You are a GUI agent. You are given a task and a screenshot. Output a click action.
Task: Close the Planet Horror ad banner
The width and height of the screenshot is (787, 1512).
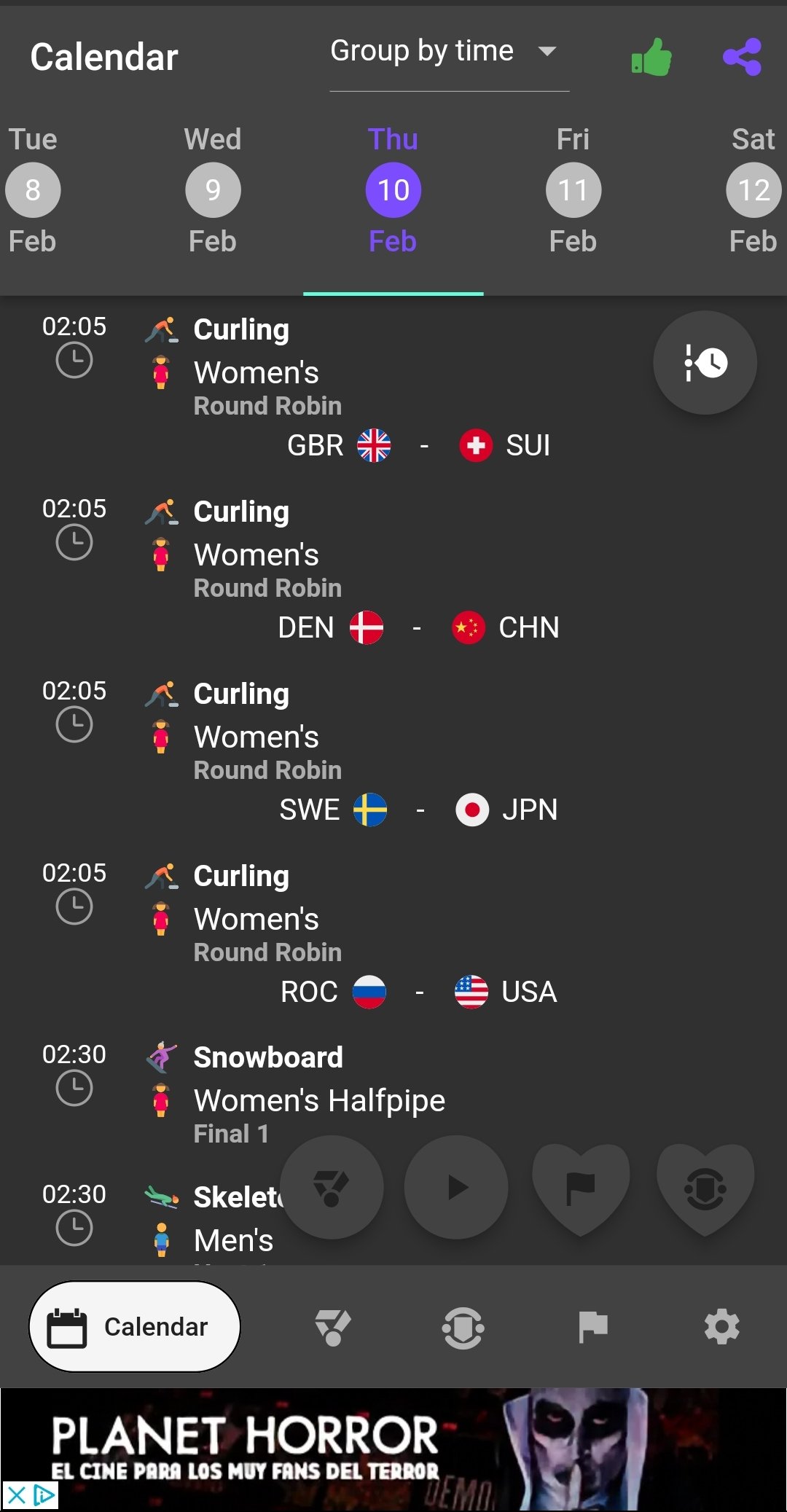16,1496
